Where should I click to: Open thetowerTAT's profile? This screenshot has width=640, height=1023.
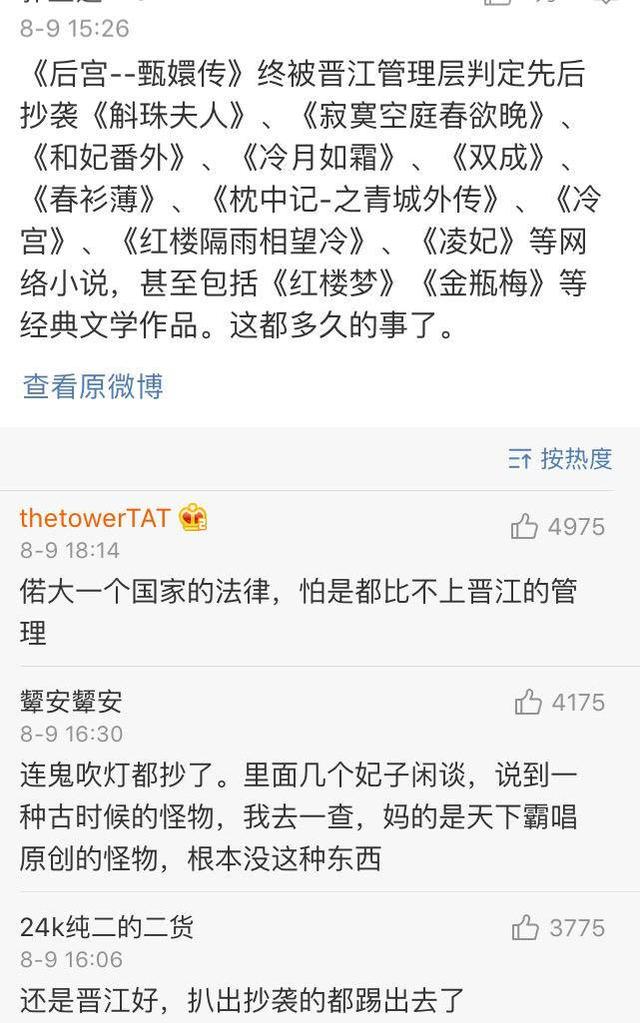[96, 518]
